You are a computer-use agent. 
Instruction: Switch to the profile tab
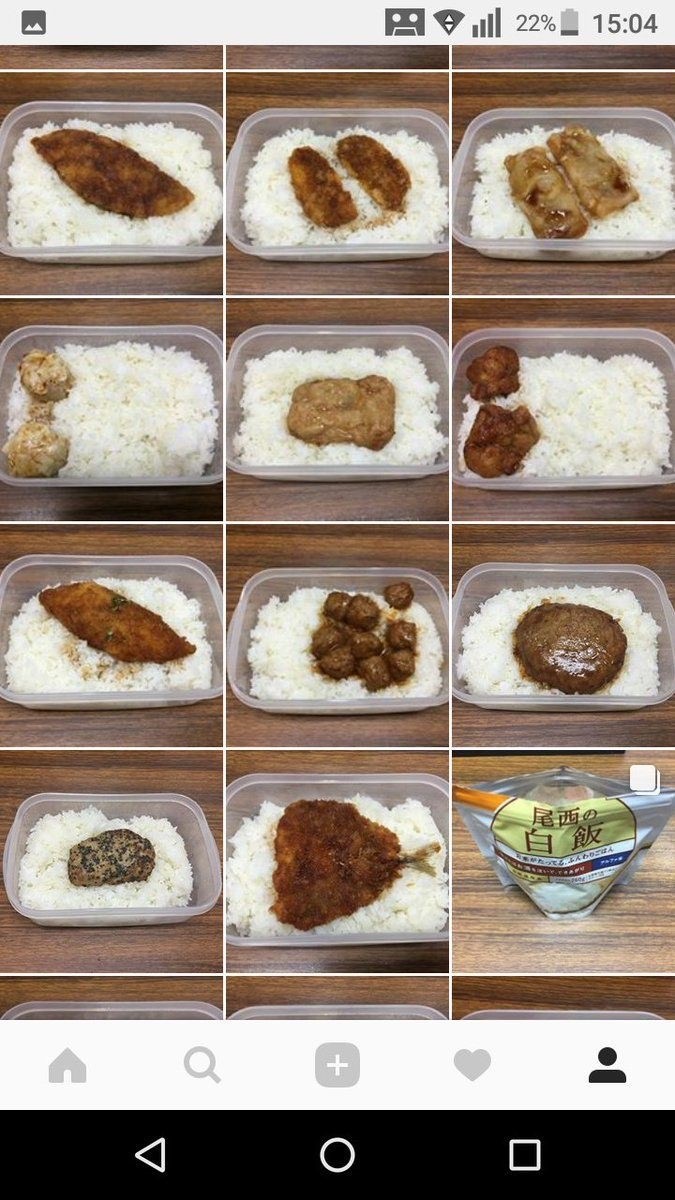click(607, 1066)
